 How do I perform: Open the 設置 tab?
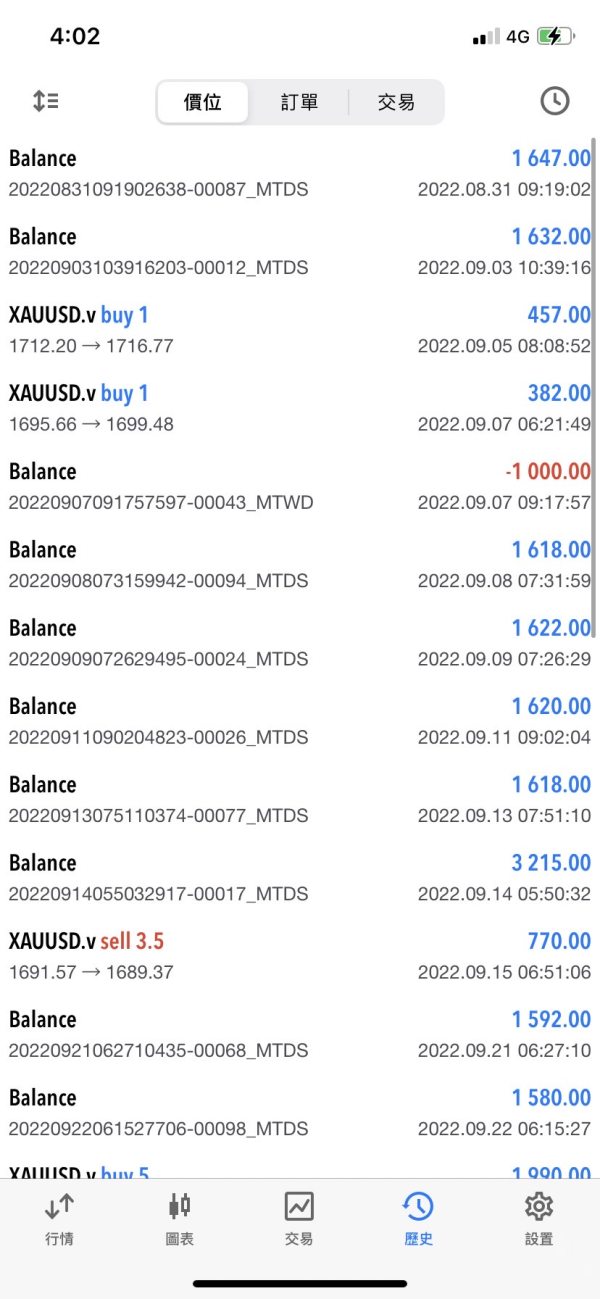tap(539, 1219)
